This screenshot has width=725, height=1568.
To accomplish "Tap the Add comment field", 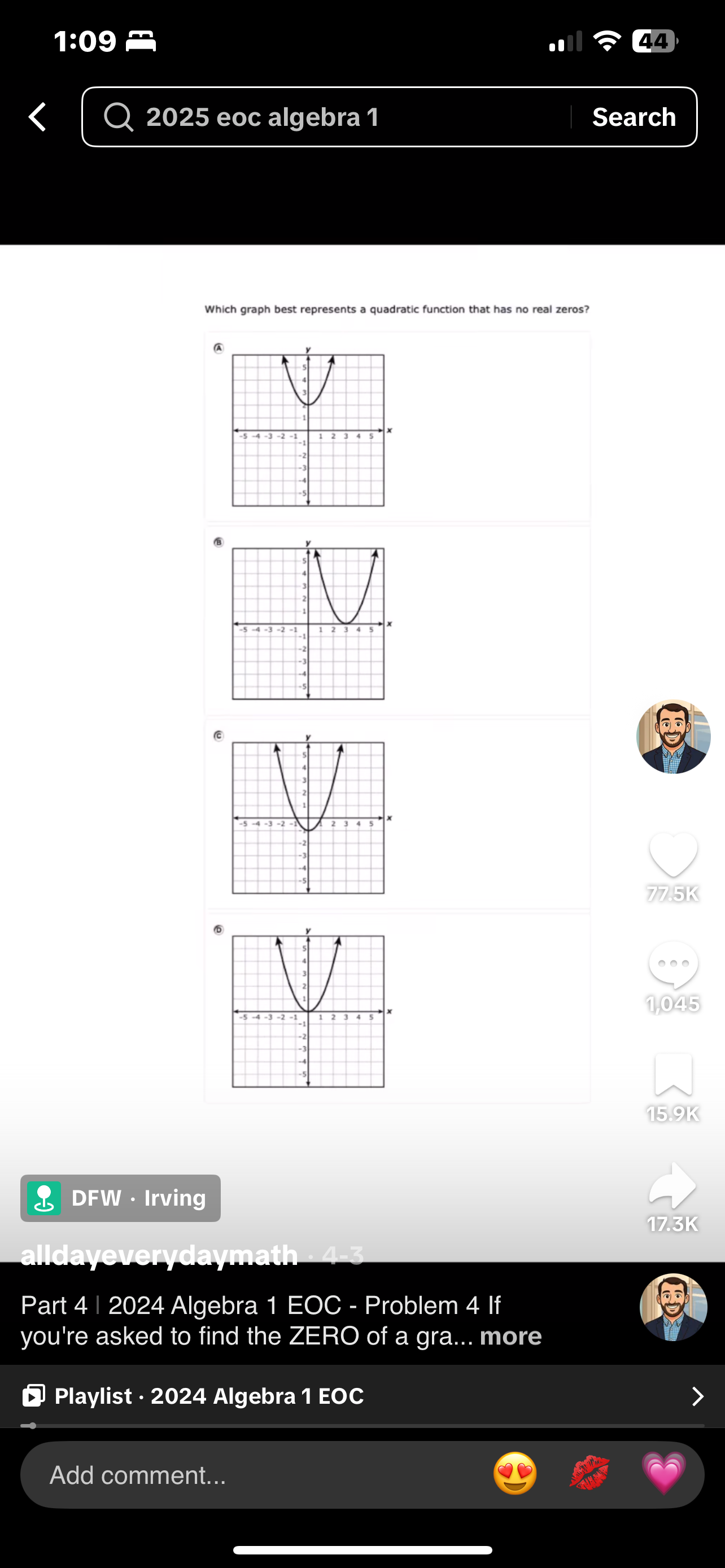I will pos(243,1475).
